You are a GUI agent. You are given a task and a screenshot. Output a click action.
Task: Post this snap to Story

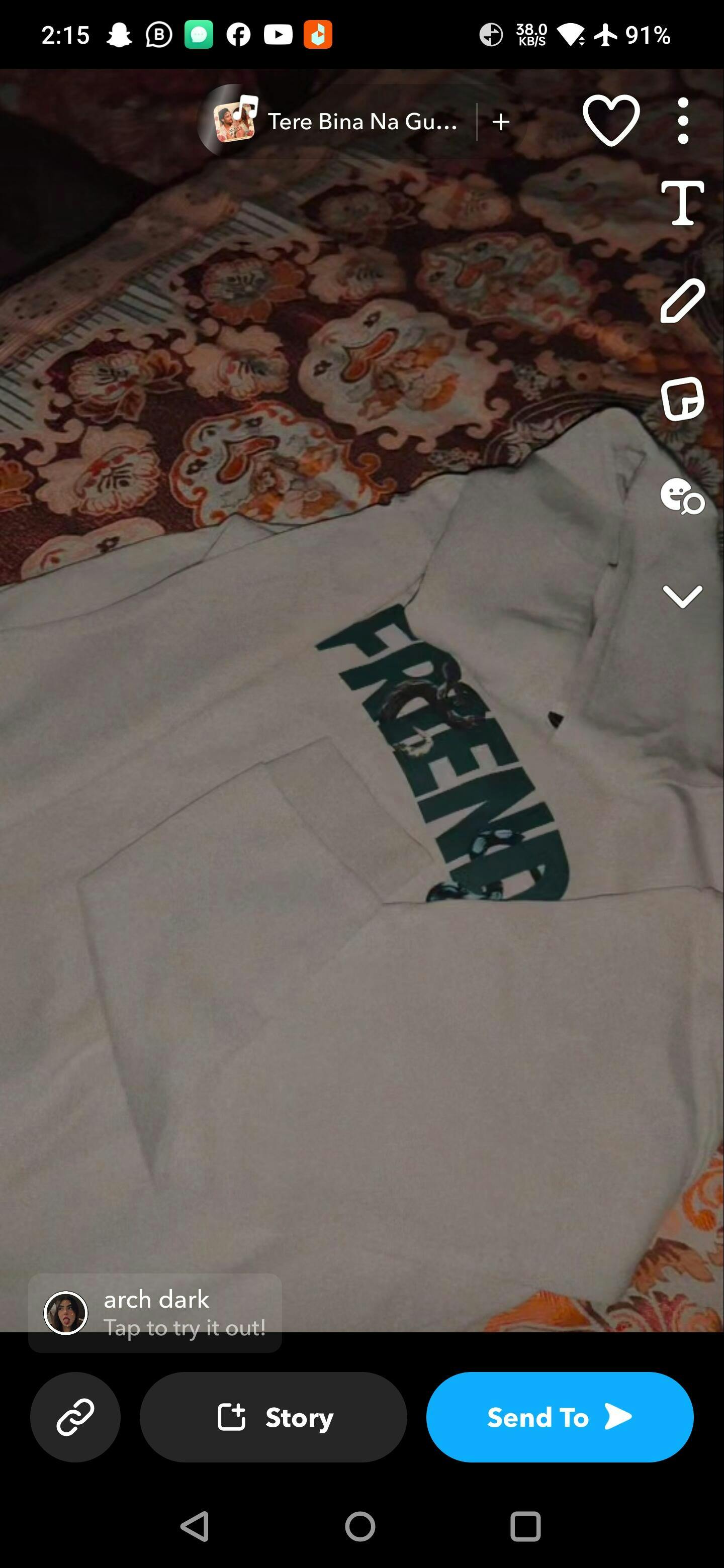[274, 1417]
